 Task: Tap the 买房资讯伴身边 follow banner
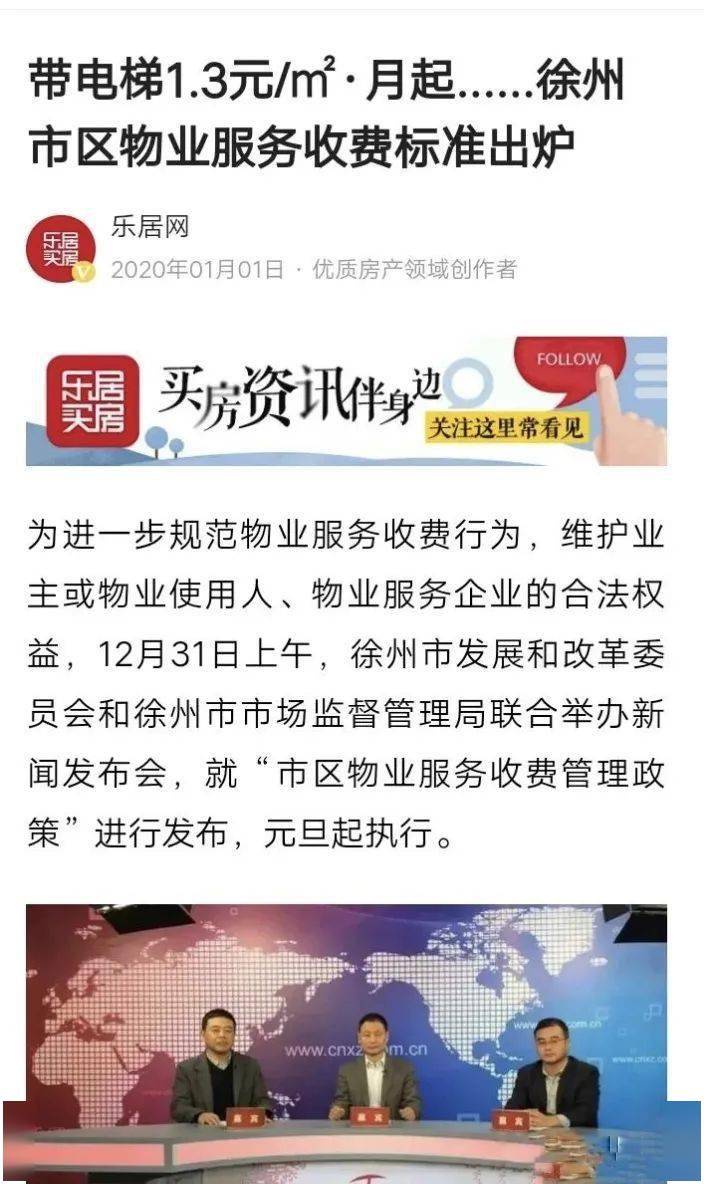point(347,400)
